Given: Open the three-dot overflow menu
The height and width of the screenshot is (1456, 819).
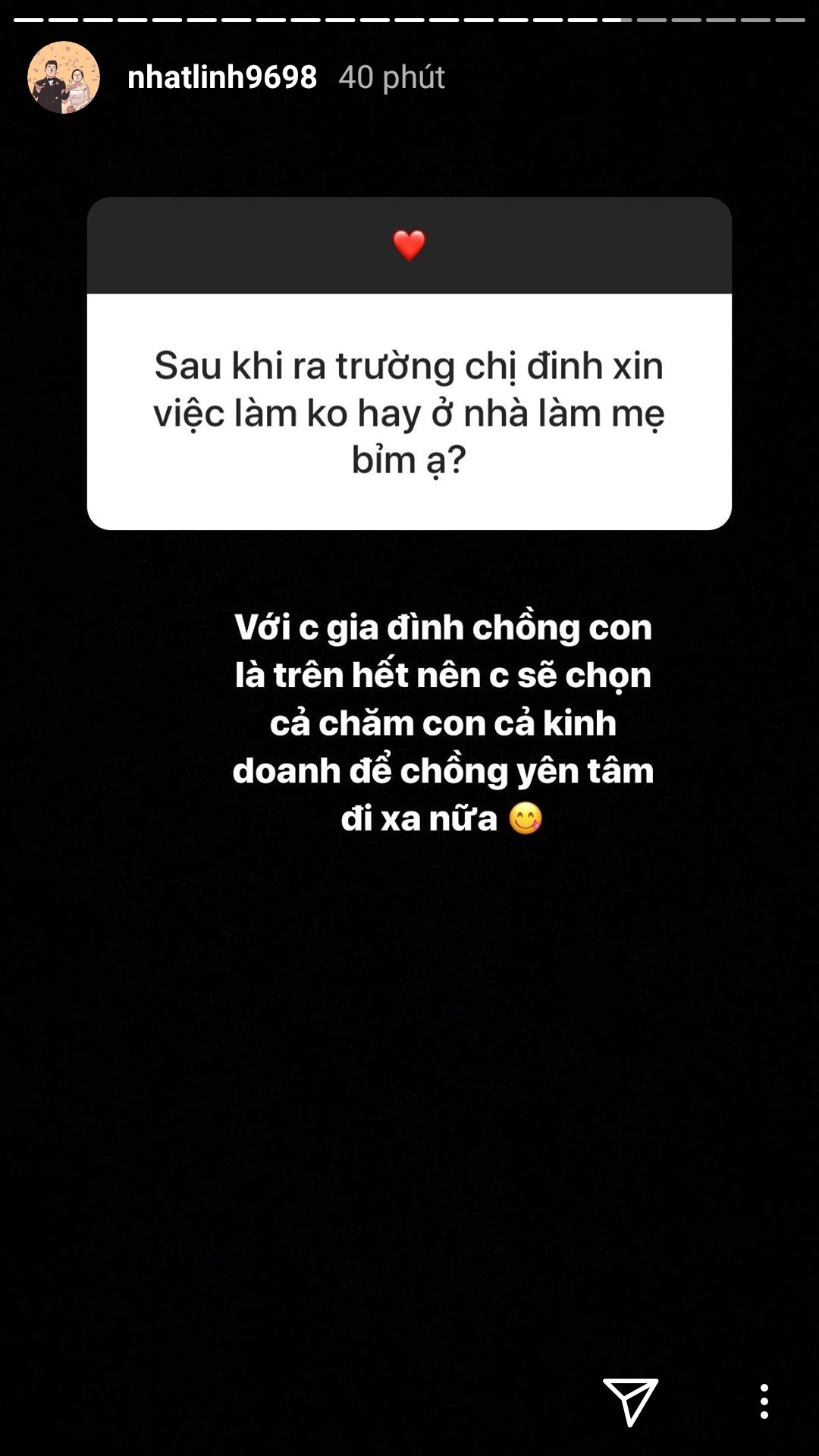Looking at the screenshot, I should pos(764,1401).
